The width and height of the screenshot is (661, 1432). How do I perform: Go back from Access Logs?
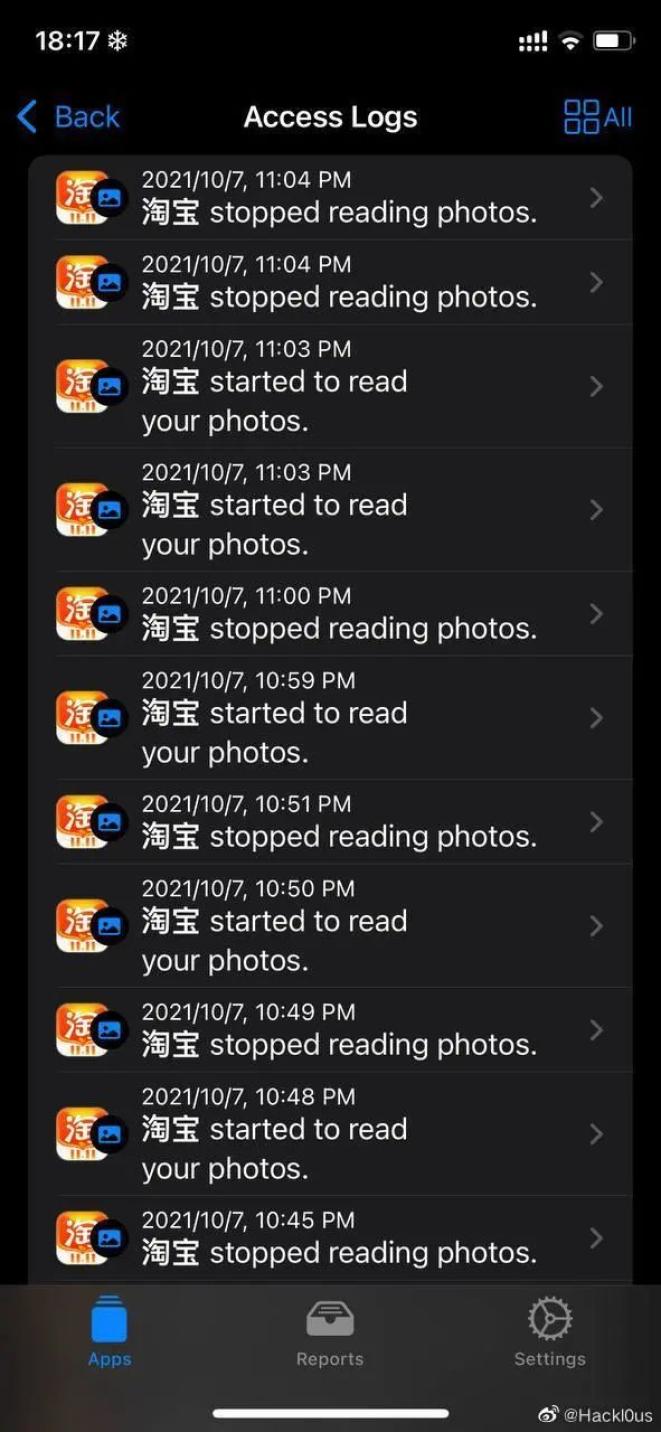tap(68, 117)
